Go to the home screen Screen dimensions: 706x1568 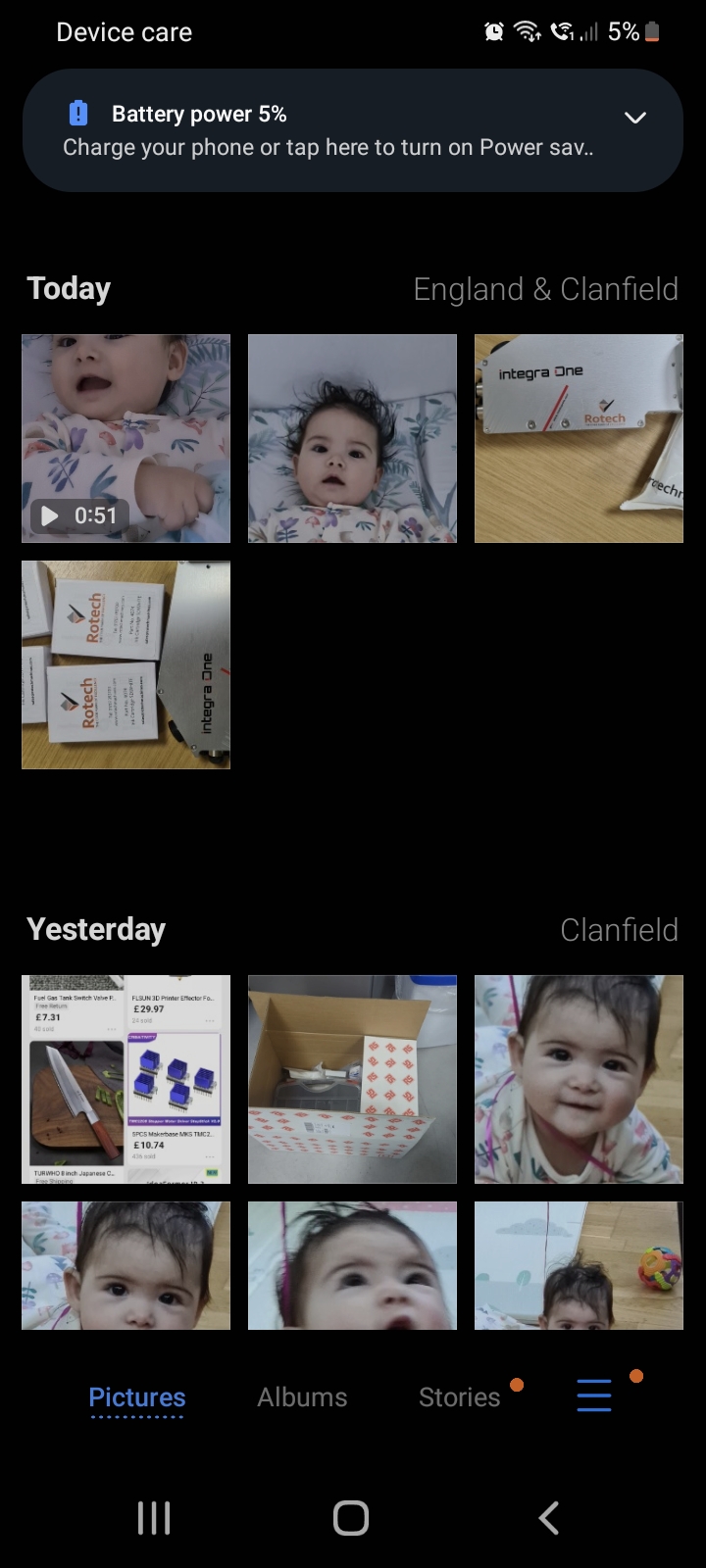tap(351, 1518)
